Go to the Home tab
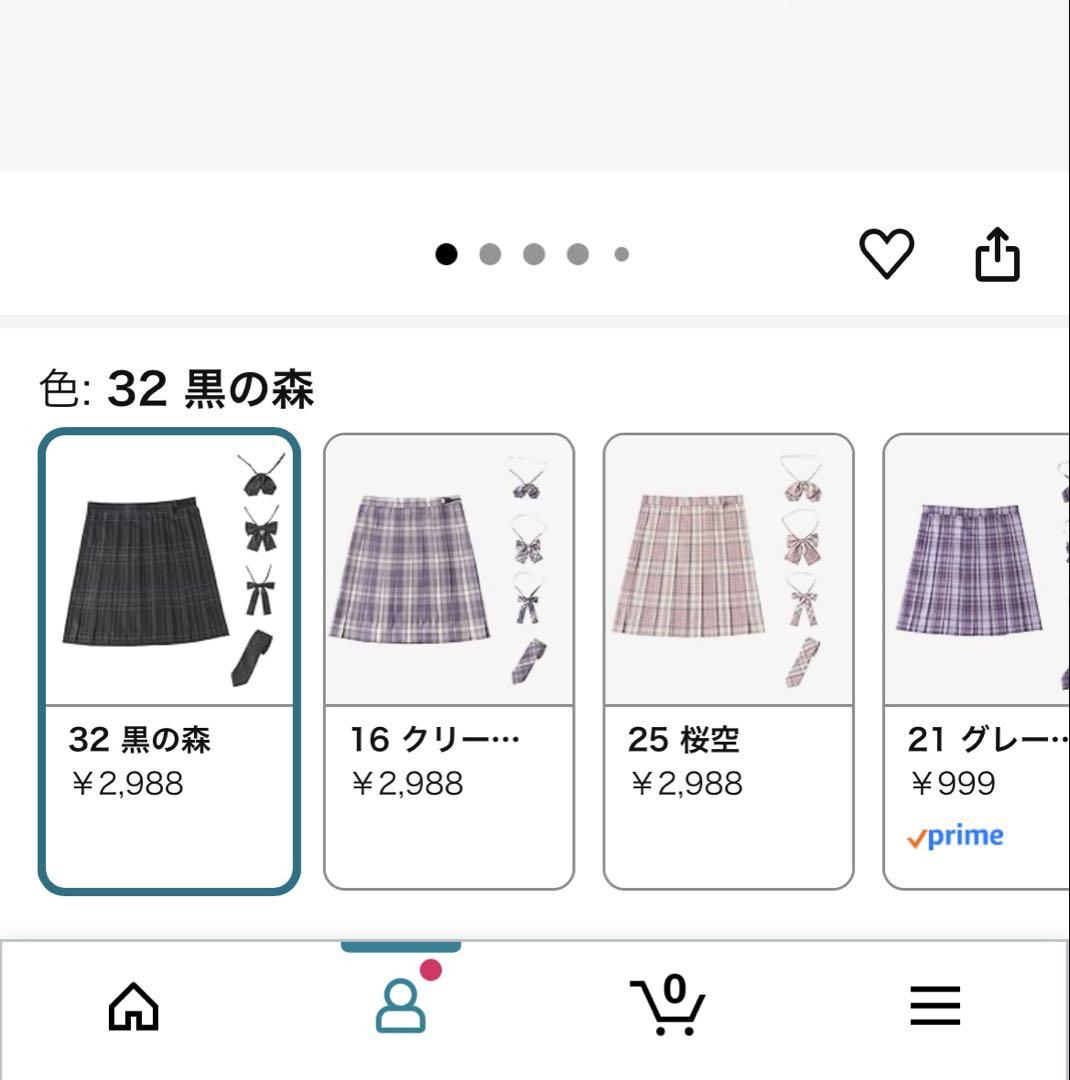This screenshot has height=1080, width=1070. pyautogui.click(x=134, y=1006)
